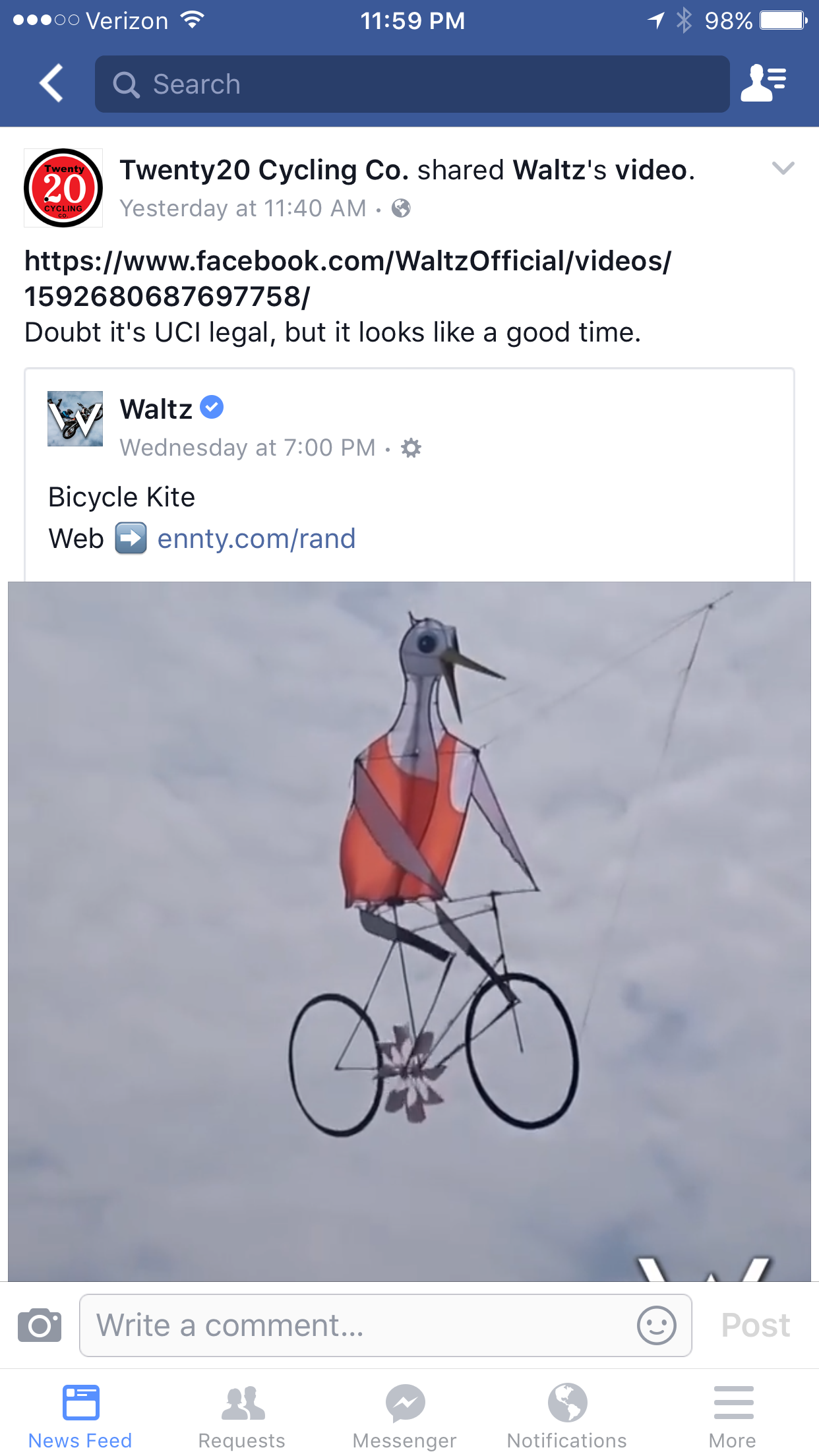Attach a photo with camera icon
The width and height of the screenshot is (819, 1456).
pyautogui.click(x=40, y=1325)
